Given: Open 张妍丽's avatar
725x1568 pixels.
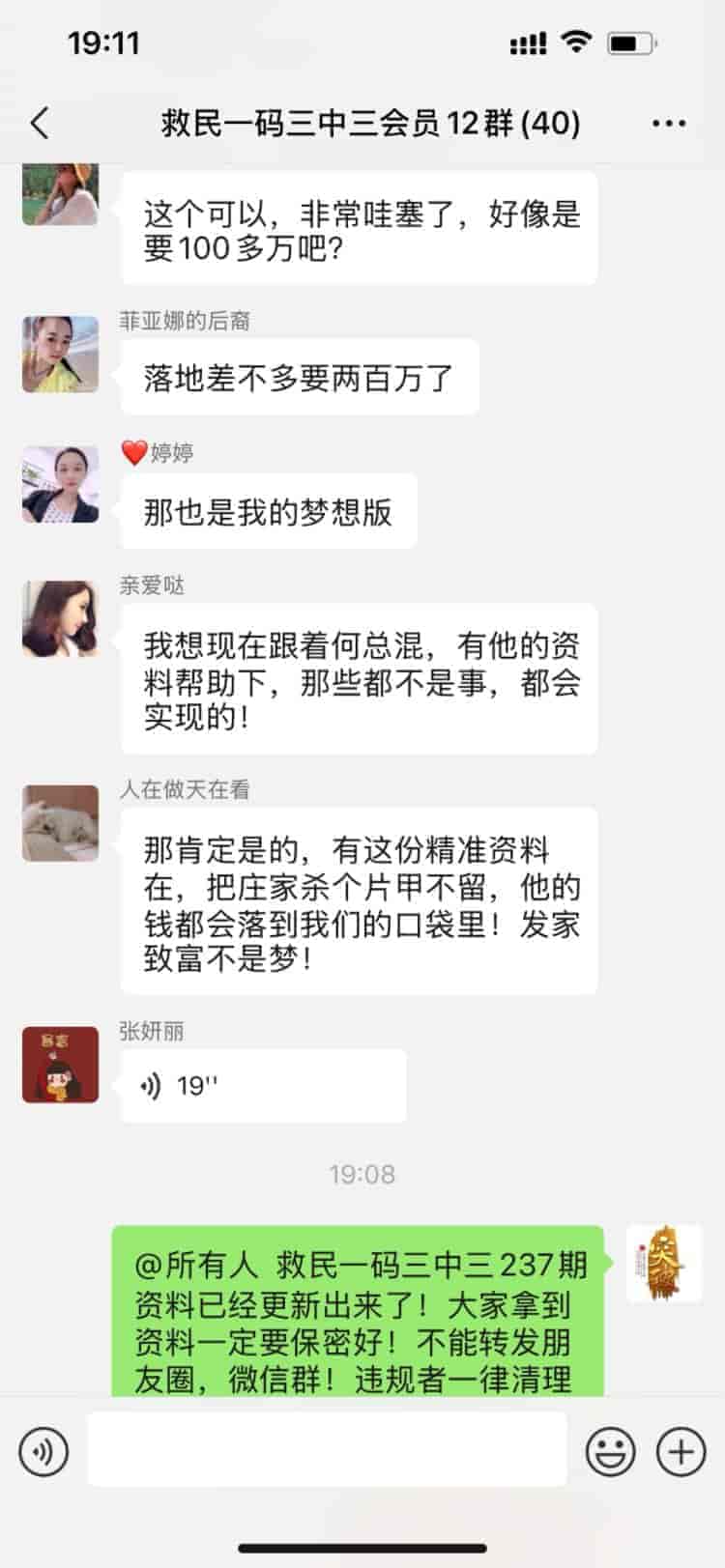Looking at the screenshot, I should [60, 1065].
